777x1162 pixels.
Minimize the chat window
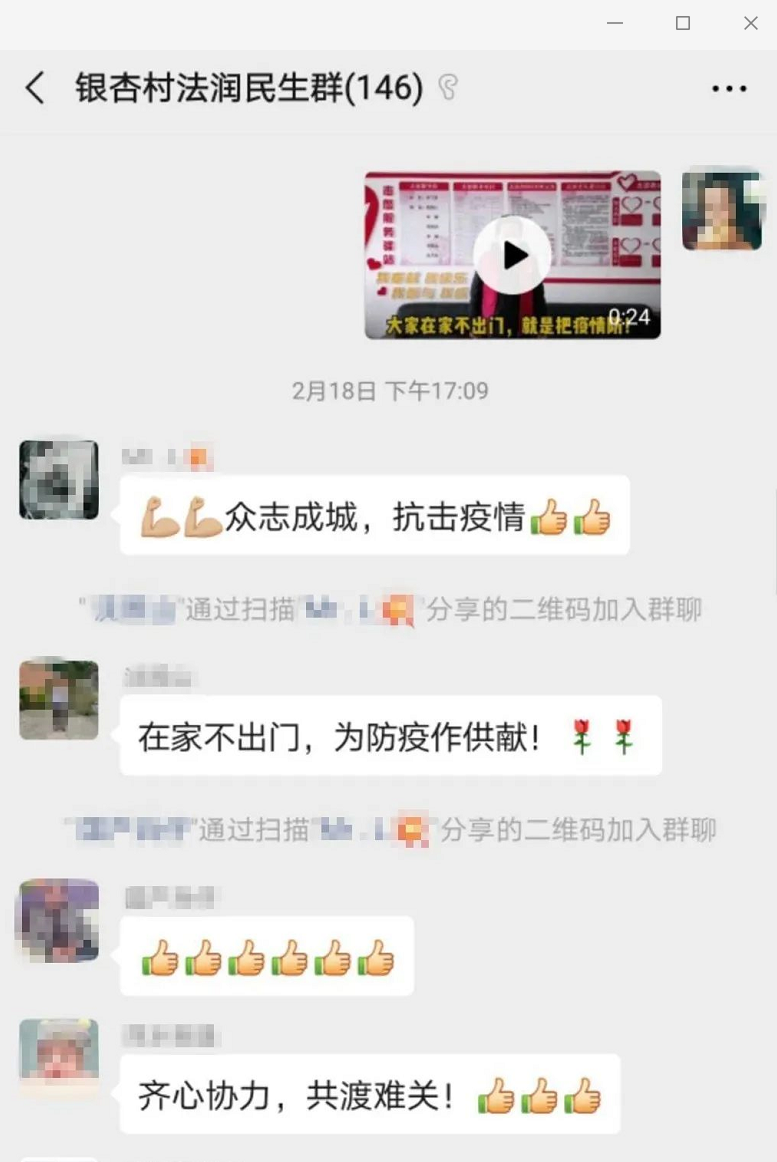615,23
